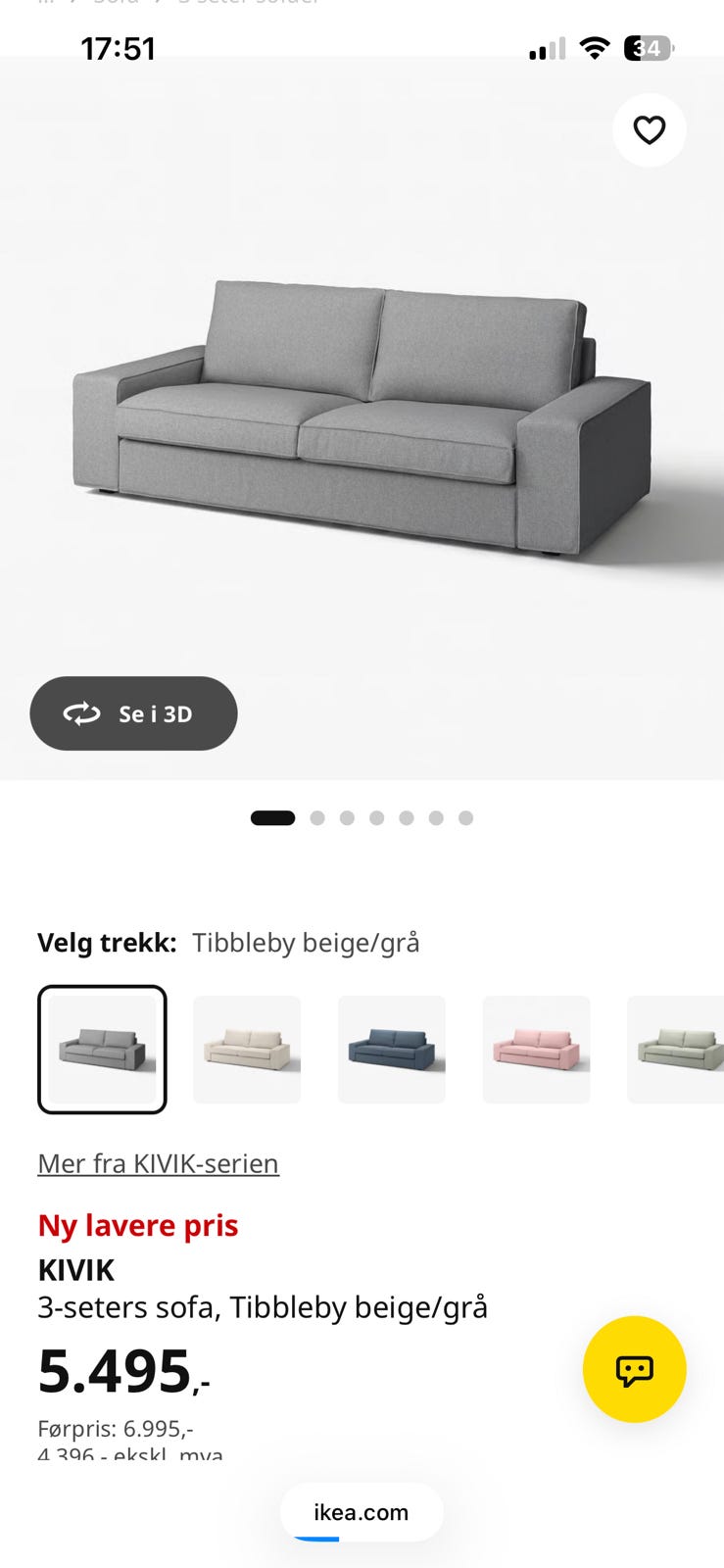Image resolution: width=724 pixels, height=1568 pixels.
Task: Choose the light green cover option
Action: 676,1050
